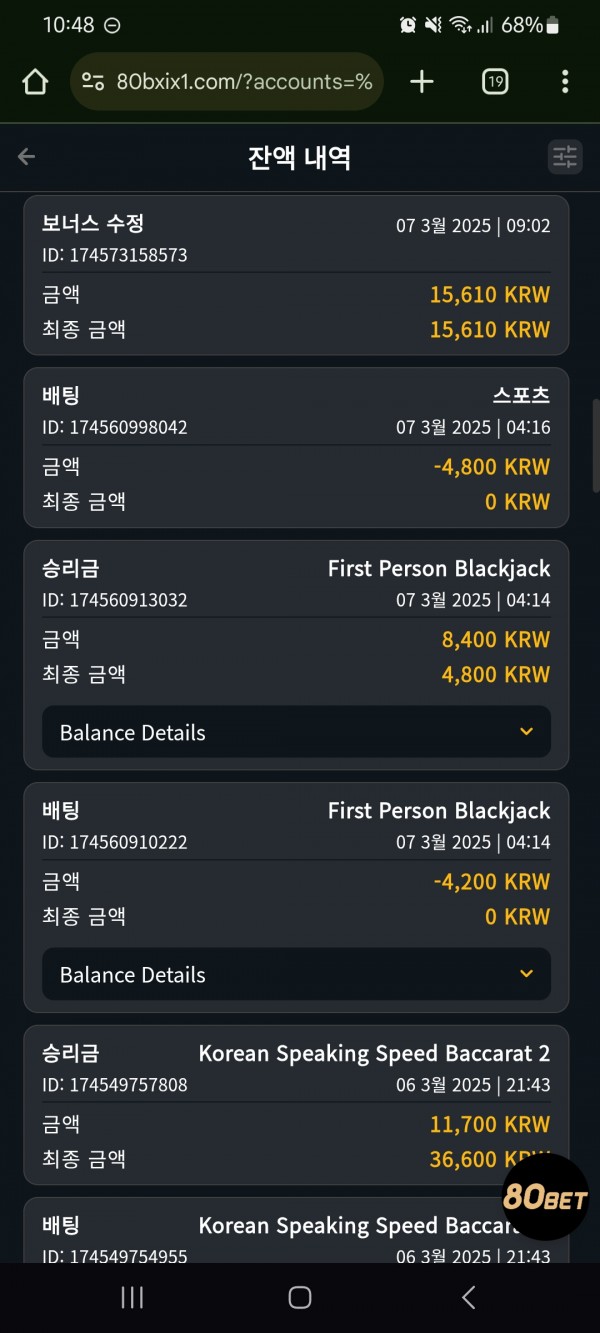Viewport: 600px width, 1333px height.
Task: Open the balance history filter settings
Action: pos(565,156)
